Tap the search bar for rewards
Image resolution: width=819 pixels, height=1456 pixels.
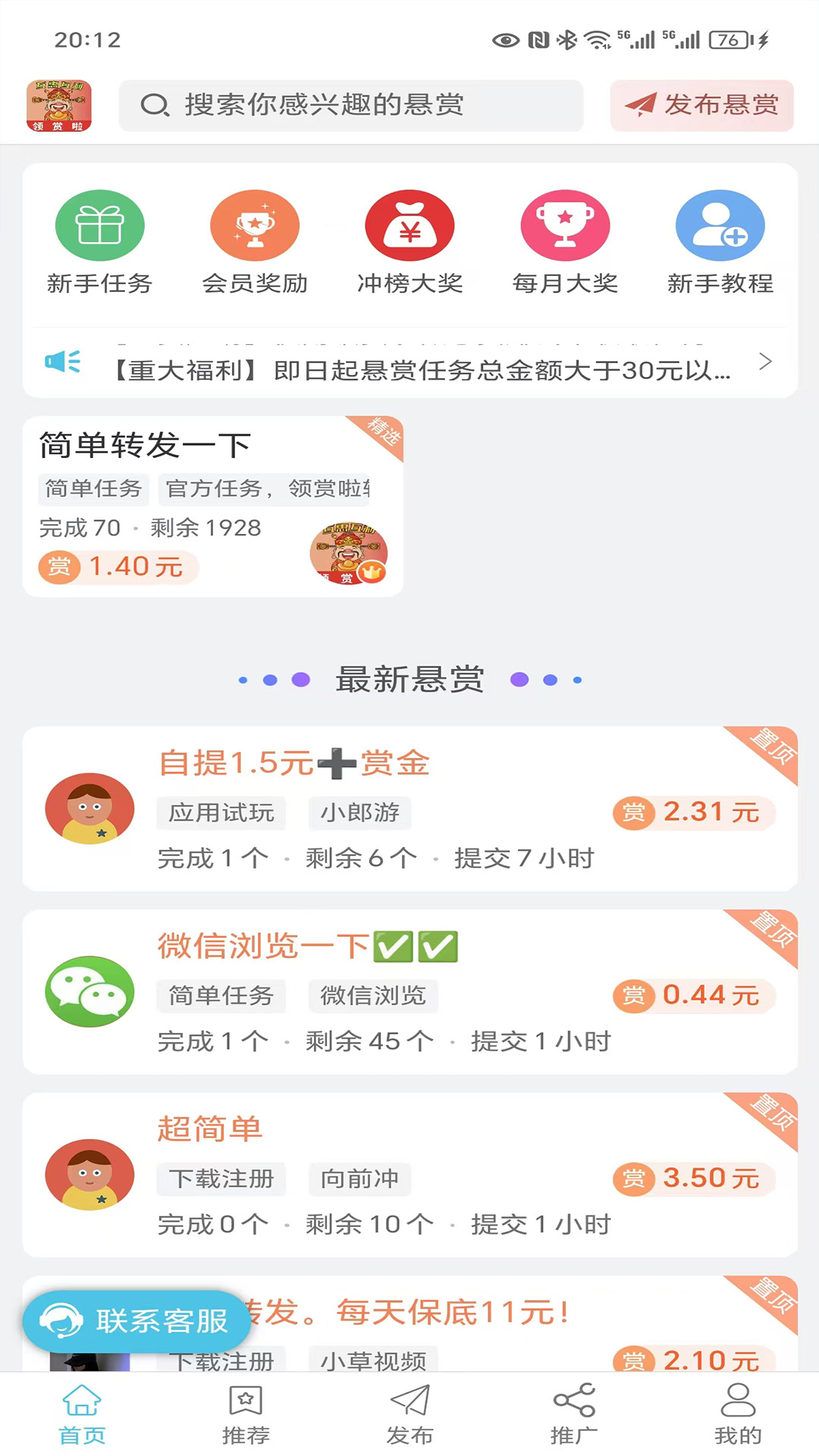pos(350,106)
